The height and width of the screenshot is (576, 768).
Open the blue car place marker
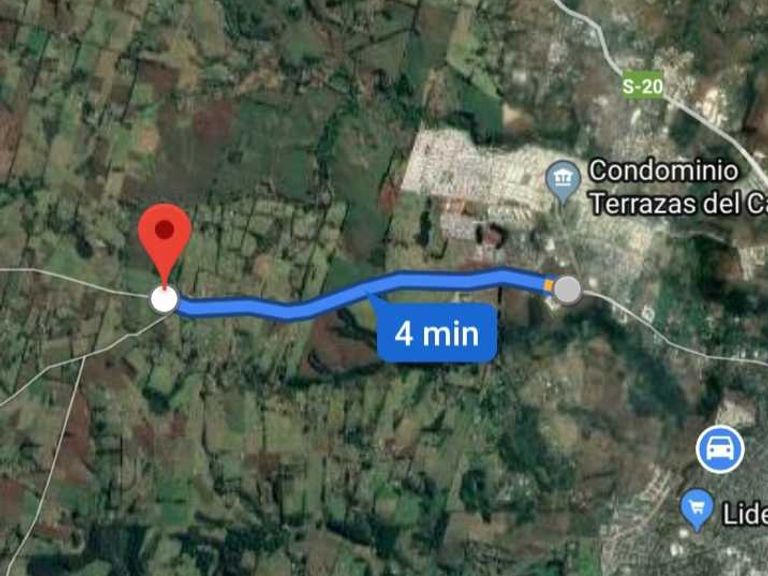pos(720,449)
